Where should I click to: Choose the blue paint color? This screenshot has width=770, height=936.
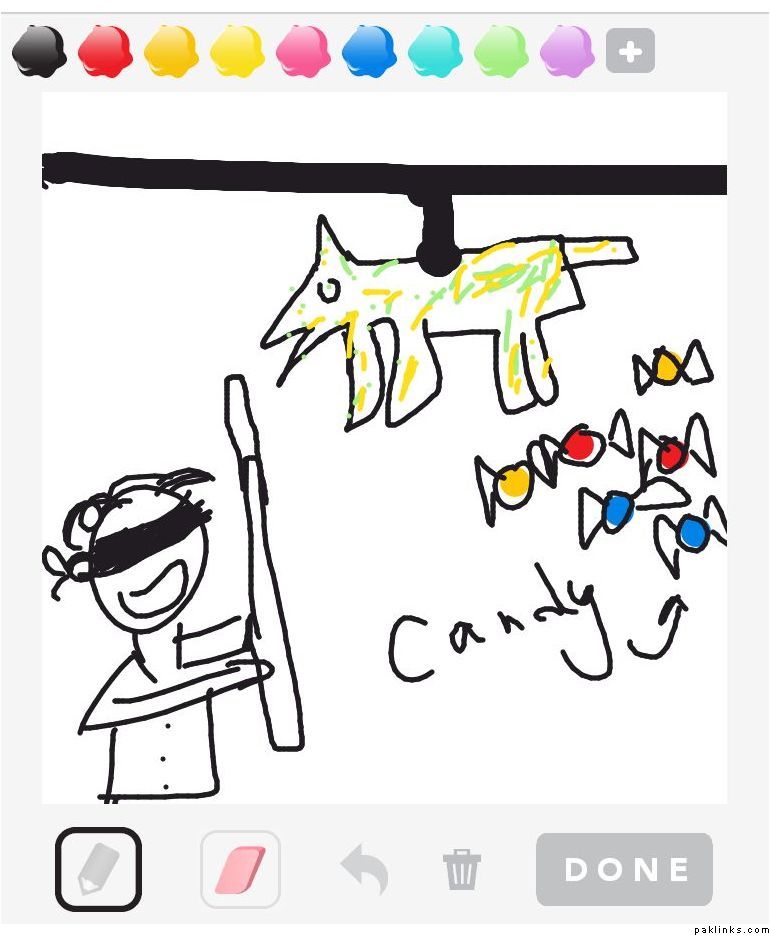[369, 51]
